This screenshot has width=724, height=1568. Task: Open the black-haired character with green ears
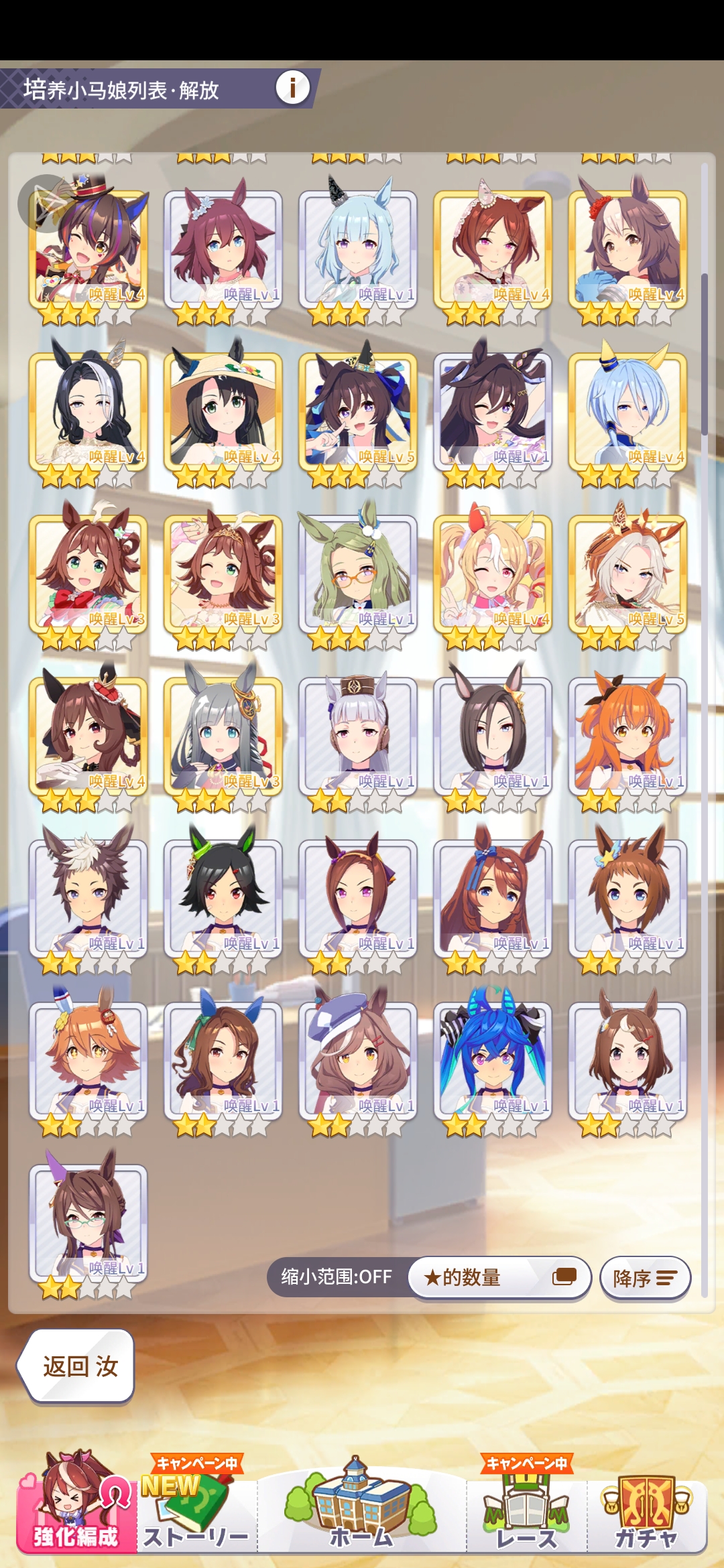[223, 898]
